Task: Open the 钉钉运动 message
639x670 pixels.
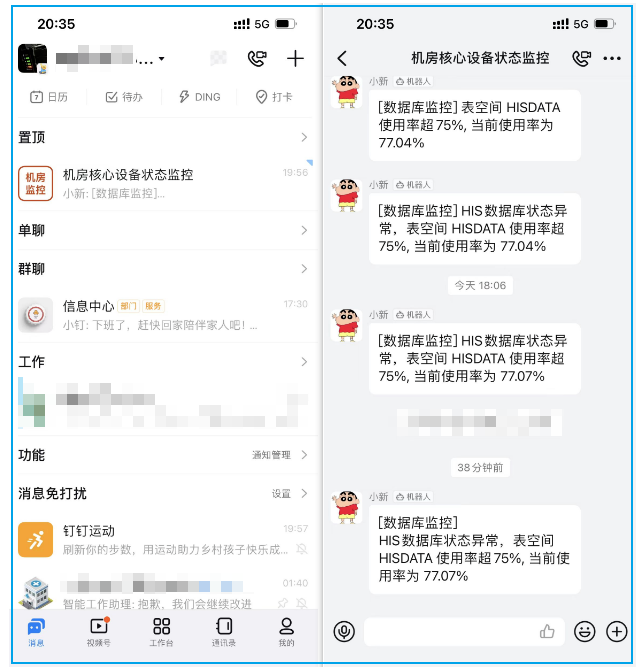Action: click(160, 539)
